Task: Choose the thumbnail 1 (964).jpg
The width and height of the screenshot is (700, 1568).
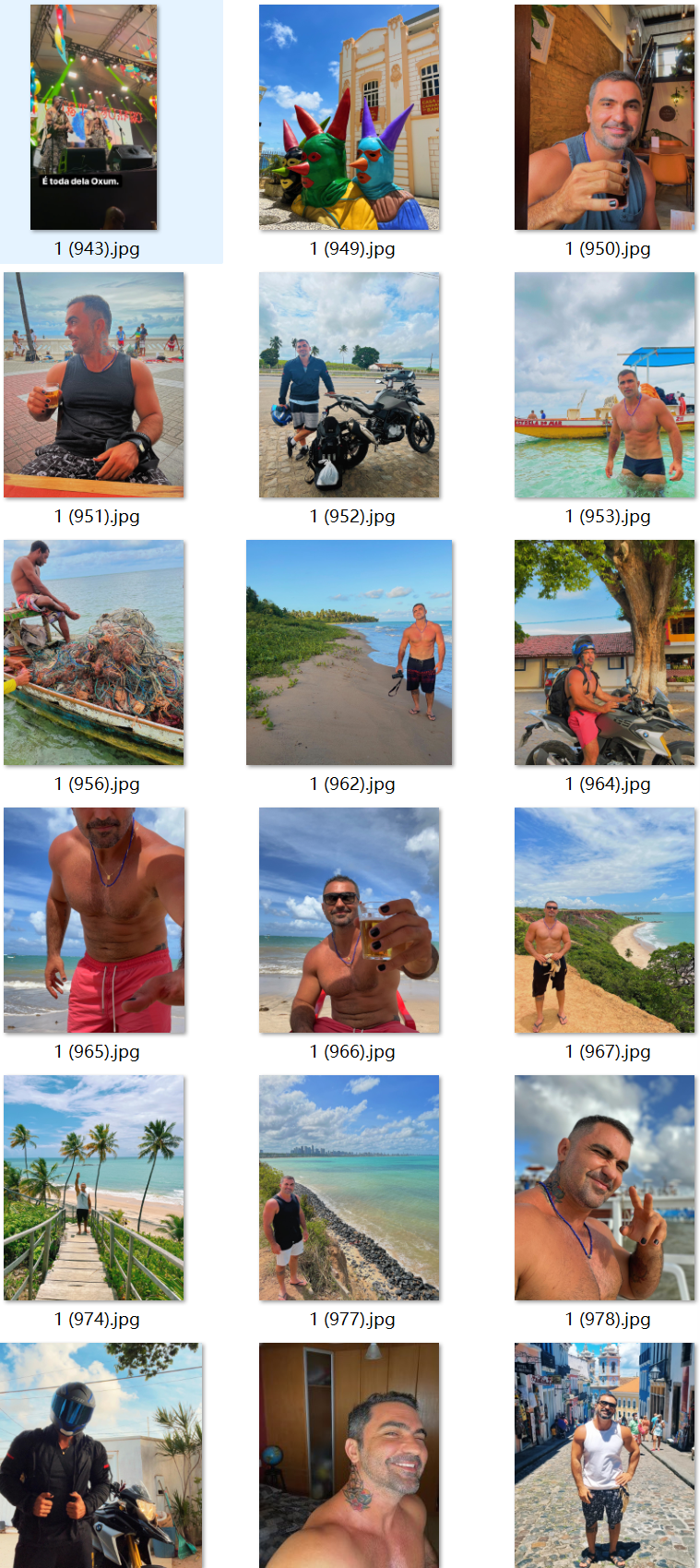Action: (605, 652)
